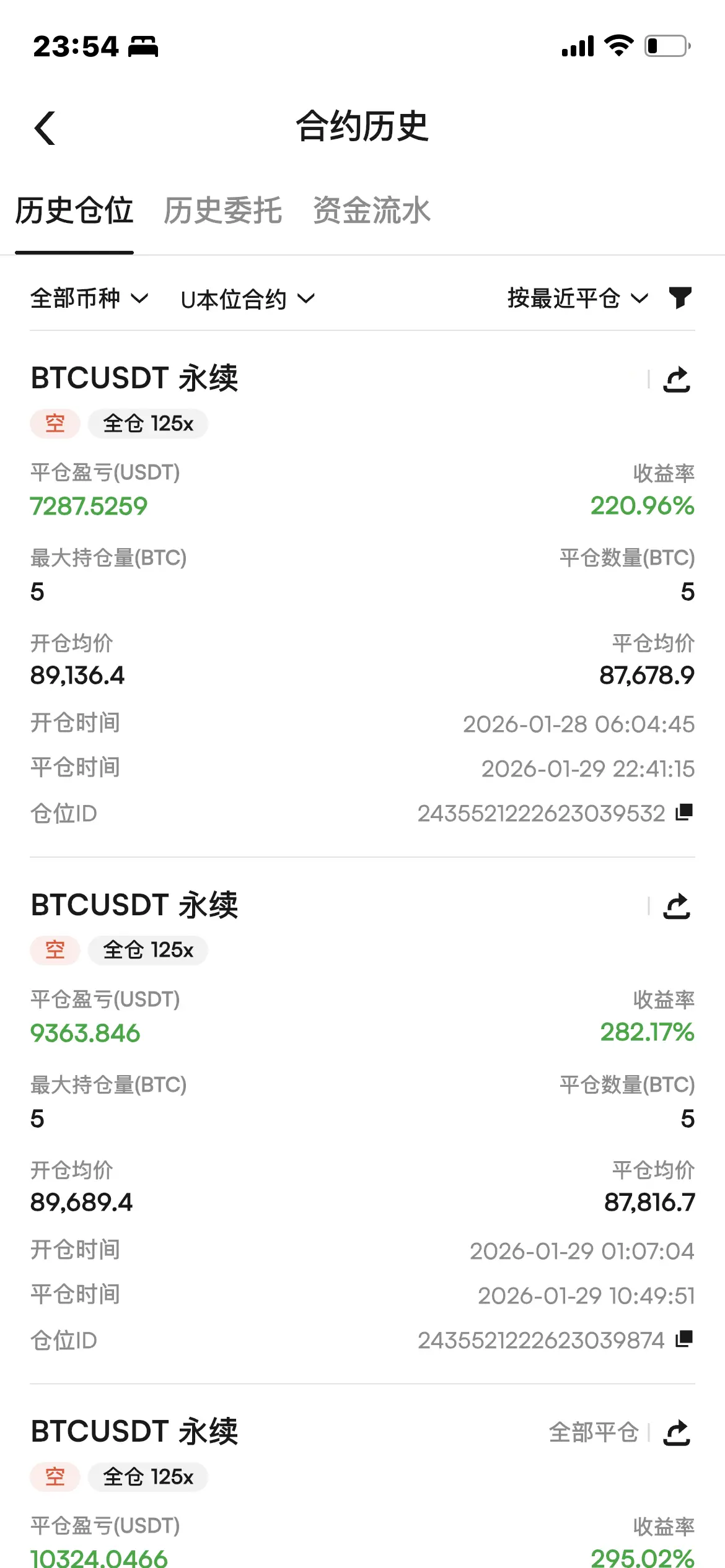725x1568 pixels.
Task: Copy position ID ending in 39532
Action: click(684, 812)
